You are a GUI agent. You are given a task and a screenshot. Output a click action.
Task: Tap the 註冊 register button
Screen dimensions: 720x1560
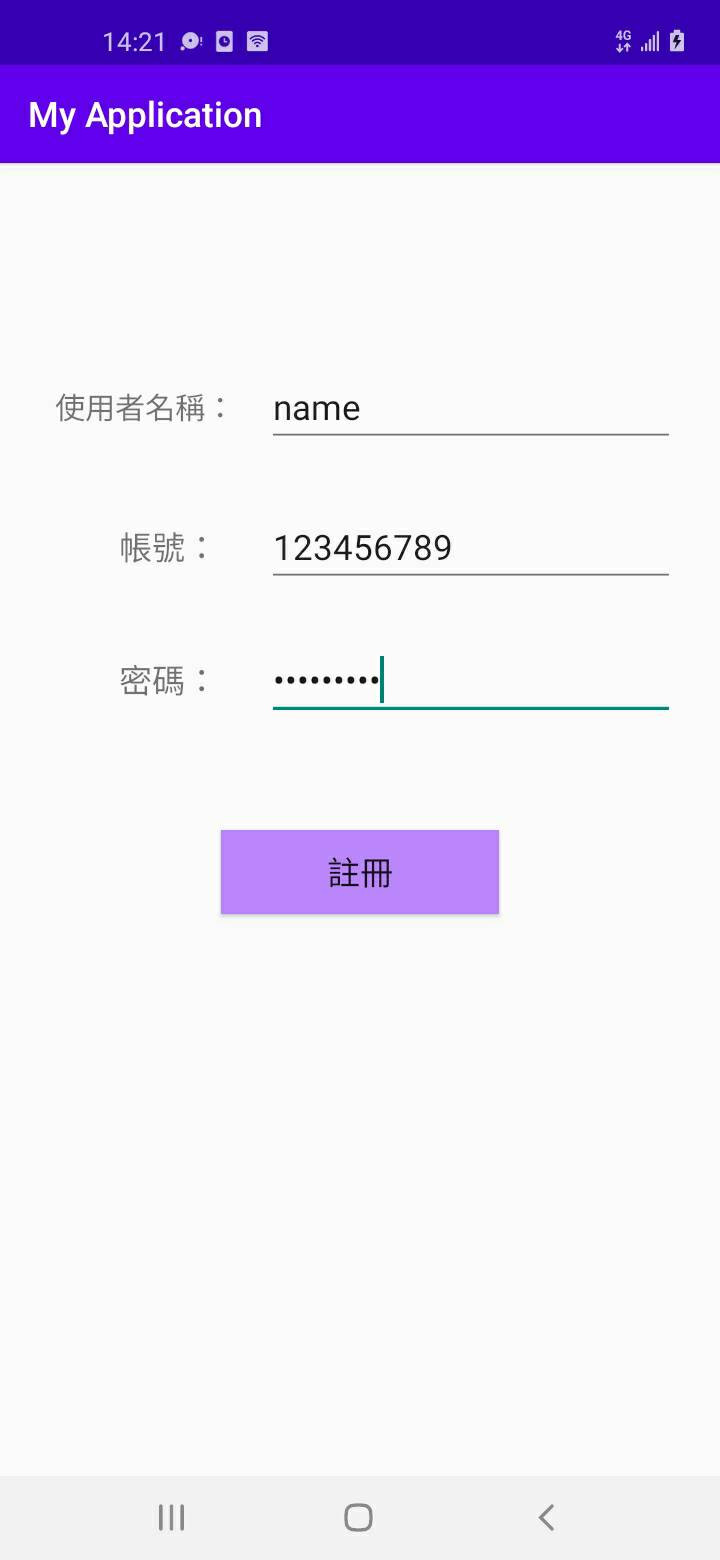point(360,872)
